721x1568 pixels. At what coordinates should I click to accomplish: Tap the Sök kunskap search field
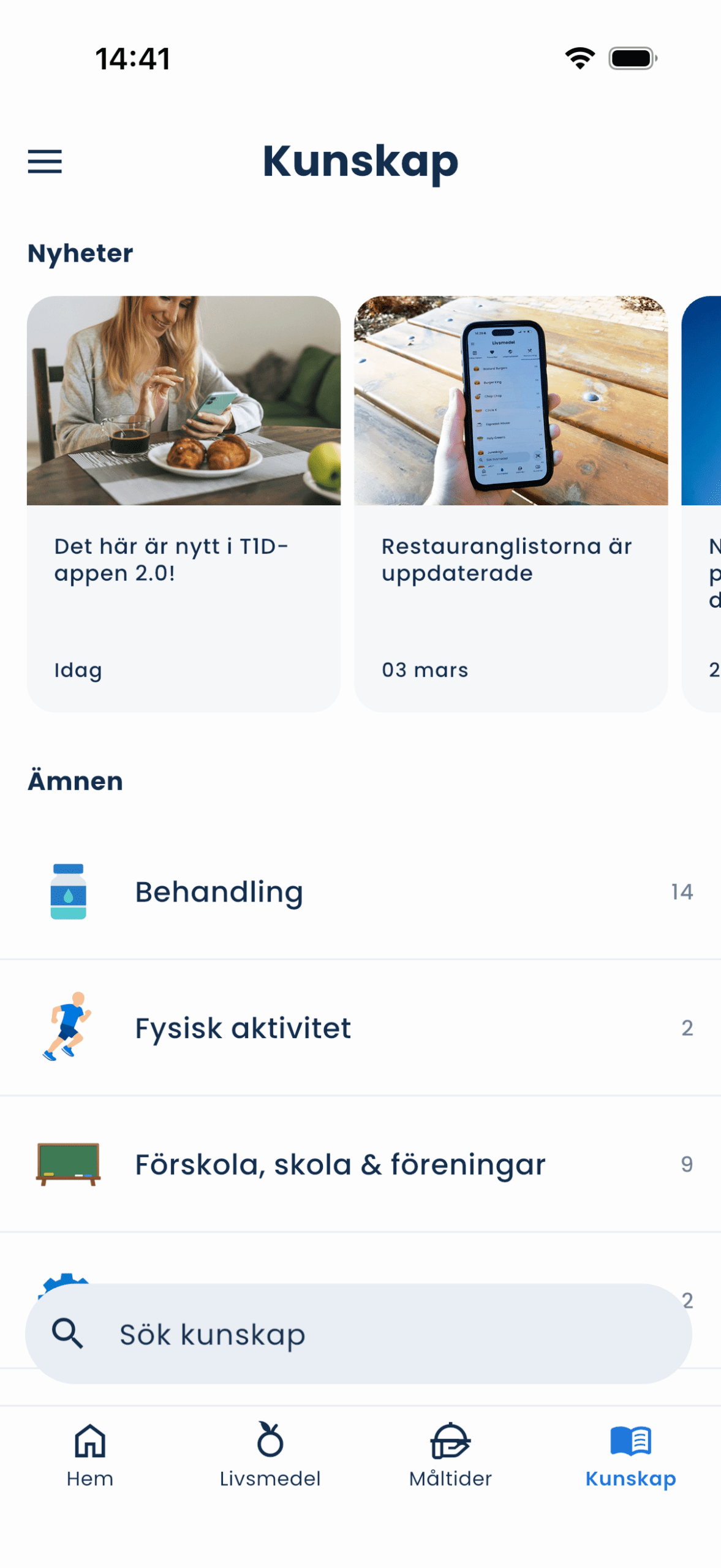pyautogui.click(x=358, y=1333)
